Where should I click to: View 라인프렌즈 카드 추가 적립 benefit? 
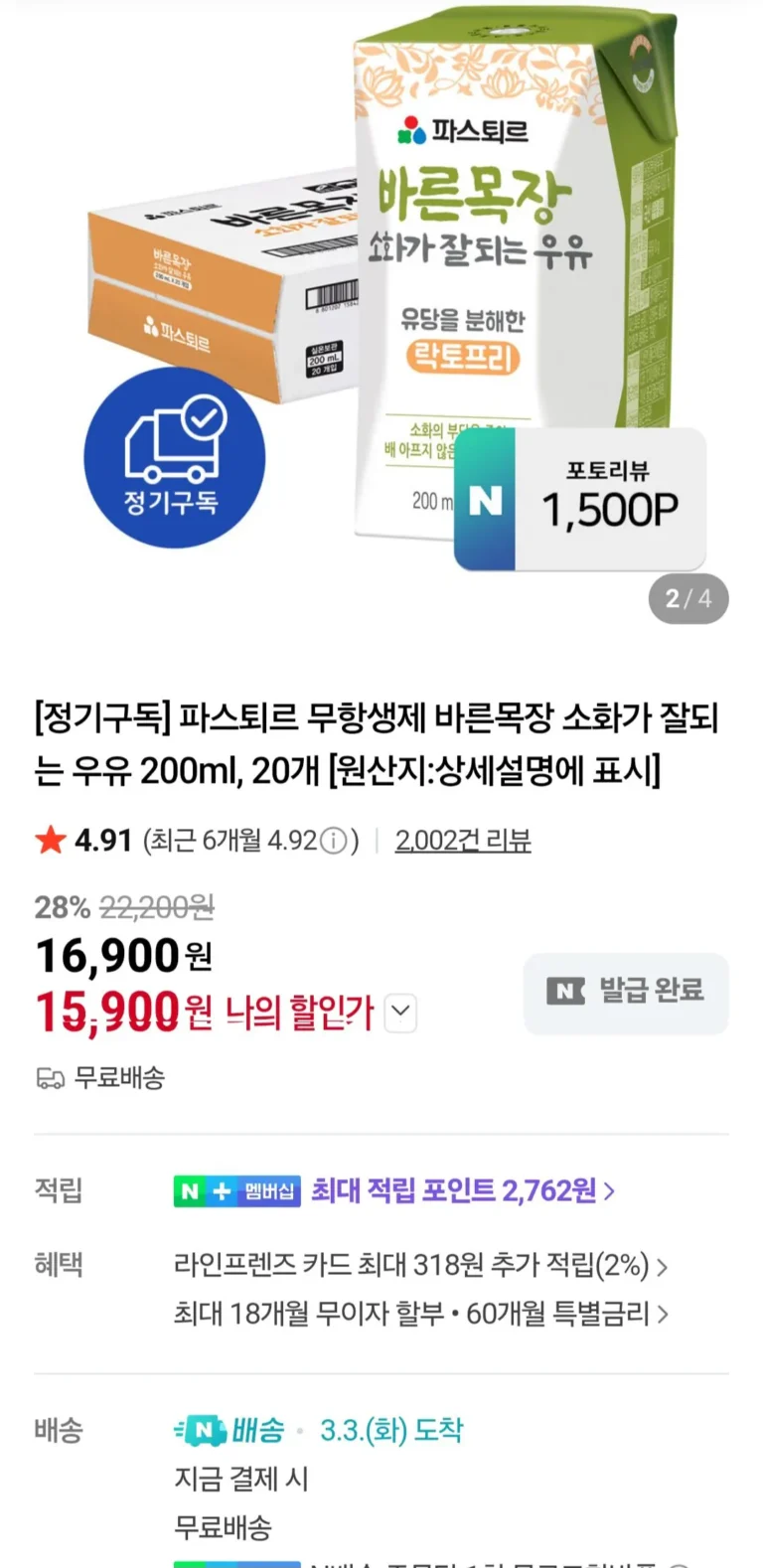pyautogui.click(x=419, y=1265)
